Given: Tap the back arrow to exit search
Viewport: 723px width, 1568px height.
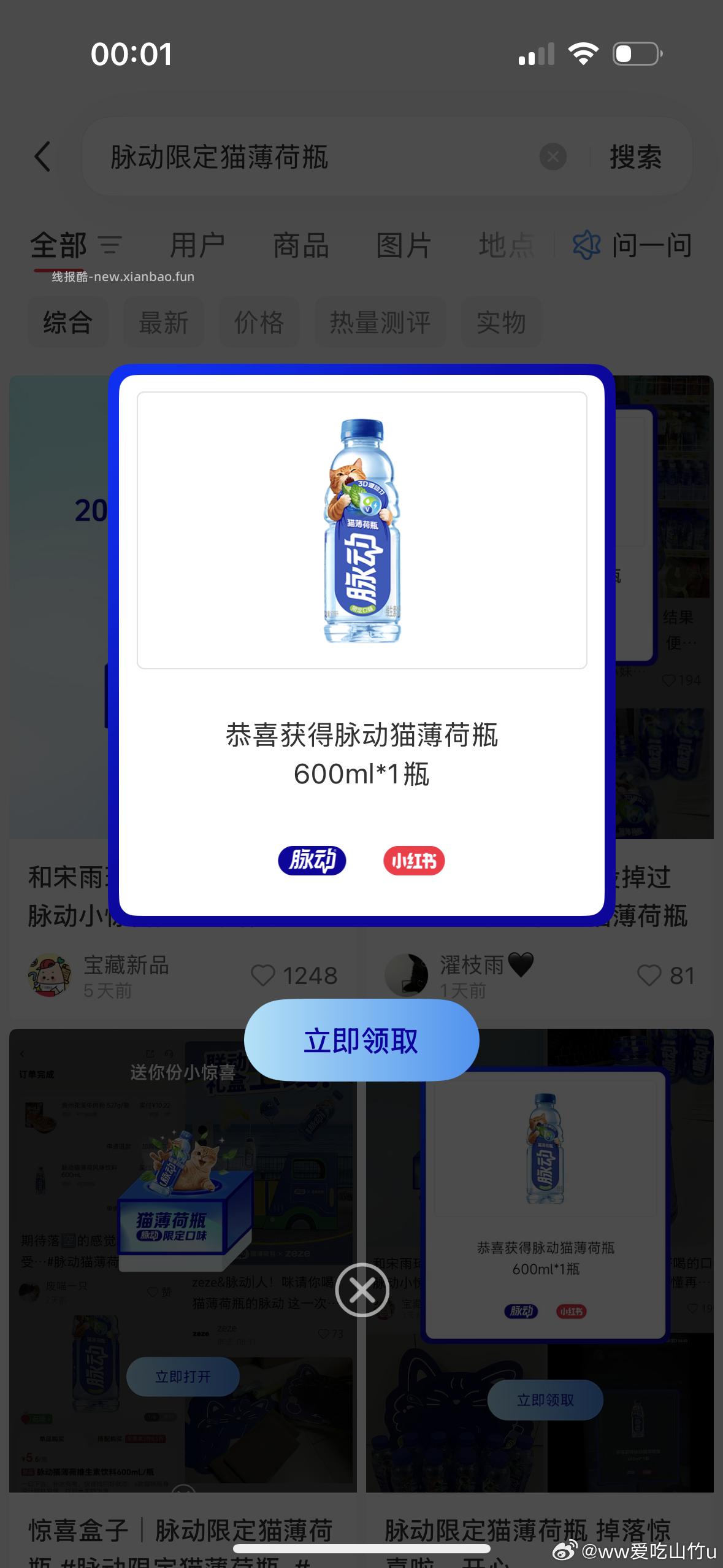Looking at the screenshot, I should [x=42, y=157].
